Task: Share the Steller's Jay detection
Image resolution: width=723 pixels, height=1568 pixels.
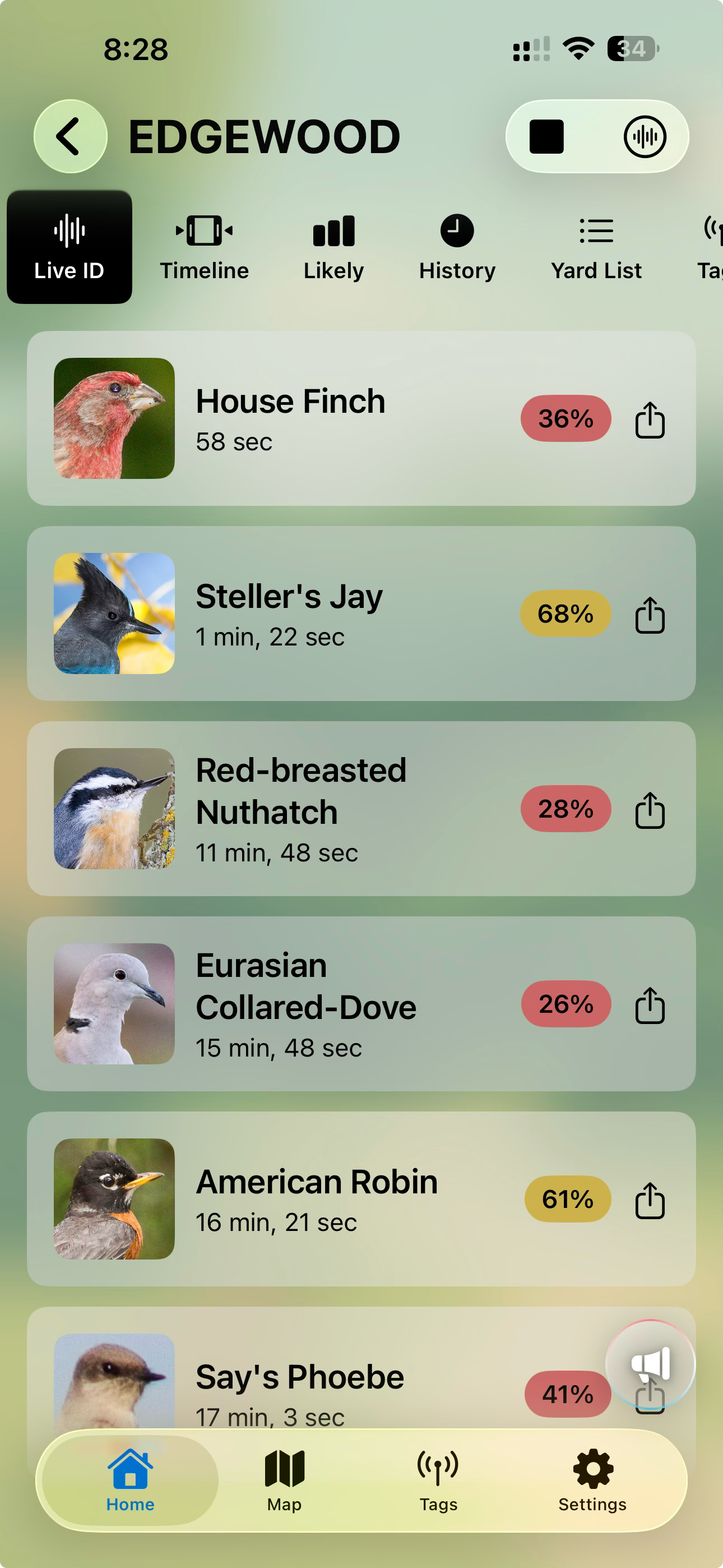Action: [650, 615]
